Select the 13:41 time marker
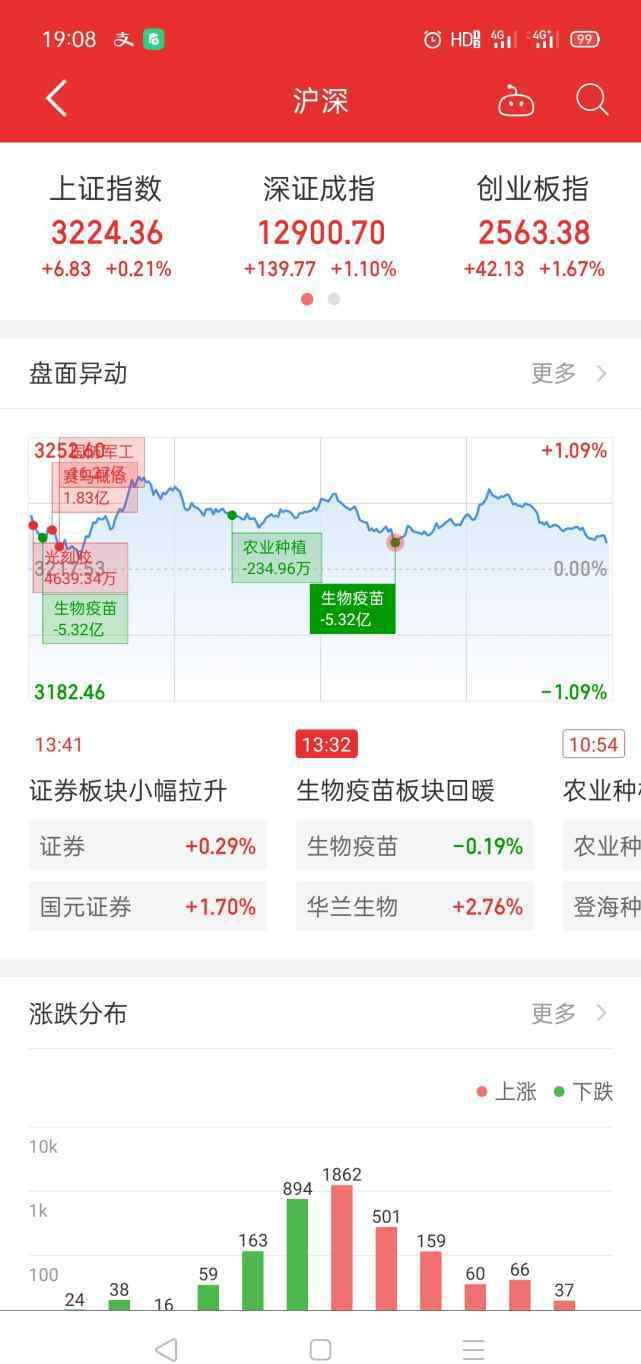This screenshot has height=1364, width=641. point(58,744)
